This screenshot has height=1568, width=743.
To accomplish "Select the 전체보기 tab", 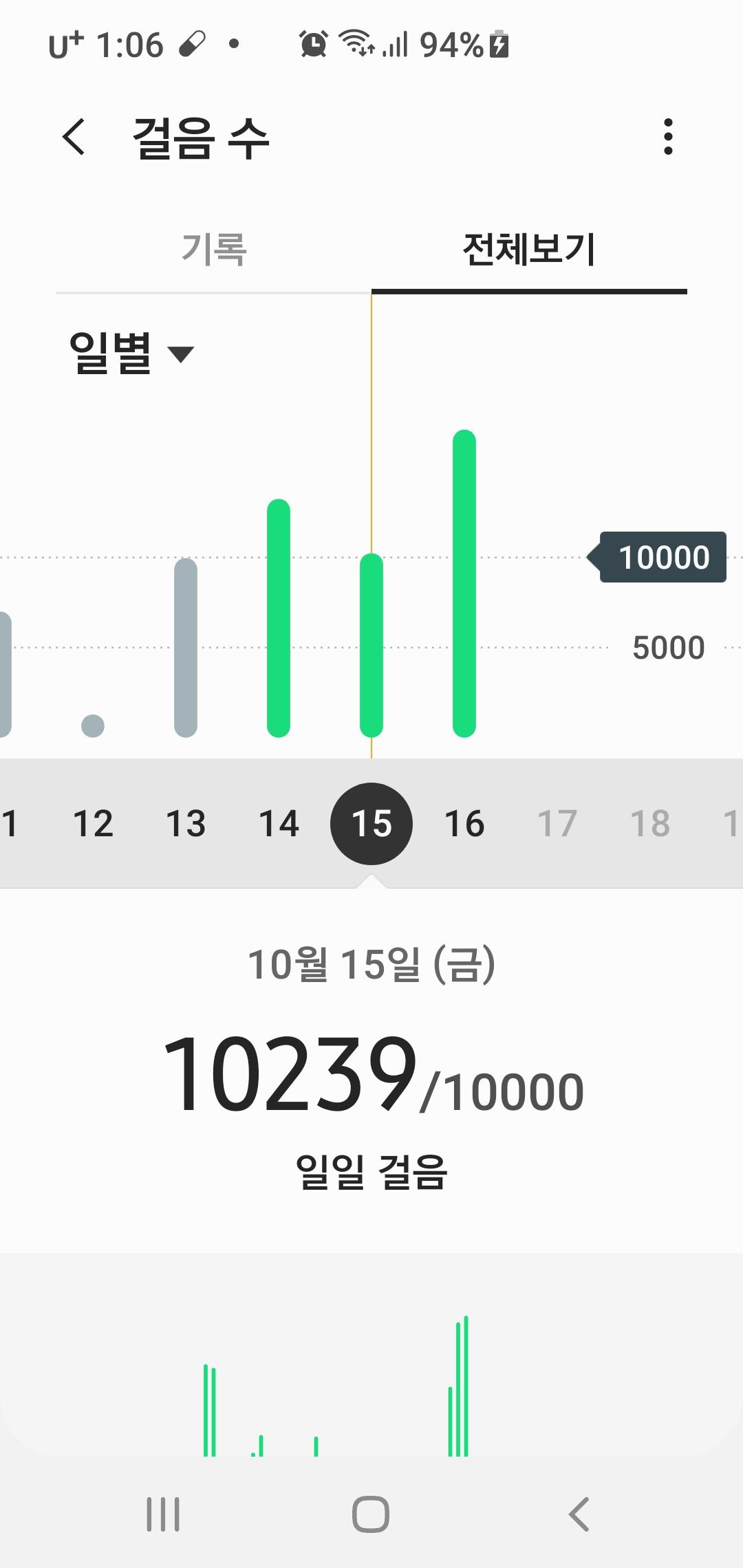I will pyautogui.click(x=528, y=249).
